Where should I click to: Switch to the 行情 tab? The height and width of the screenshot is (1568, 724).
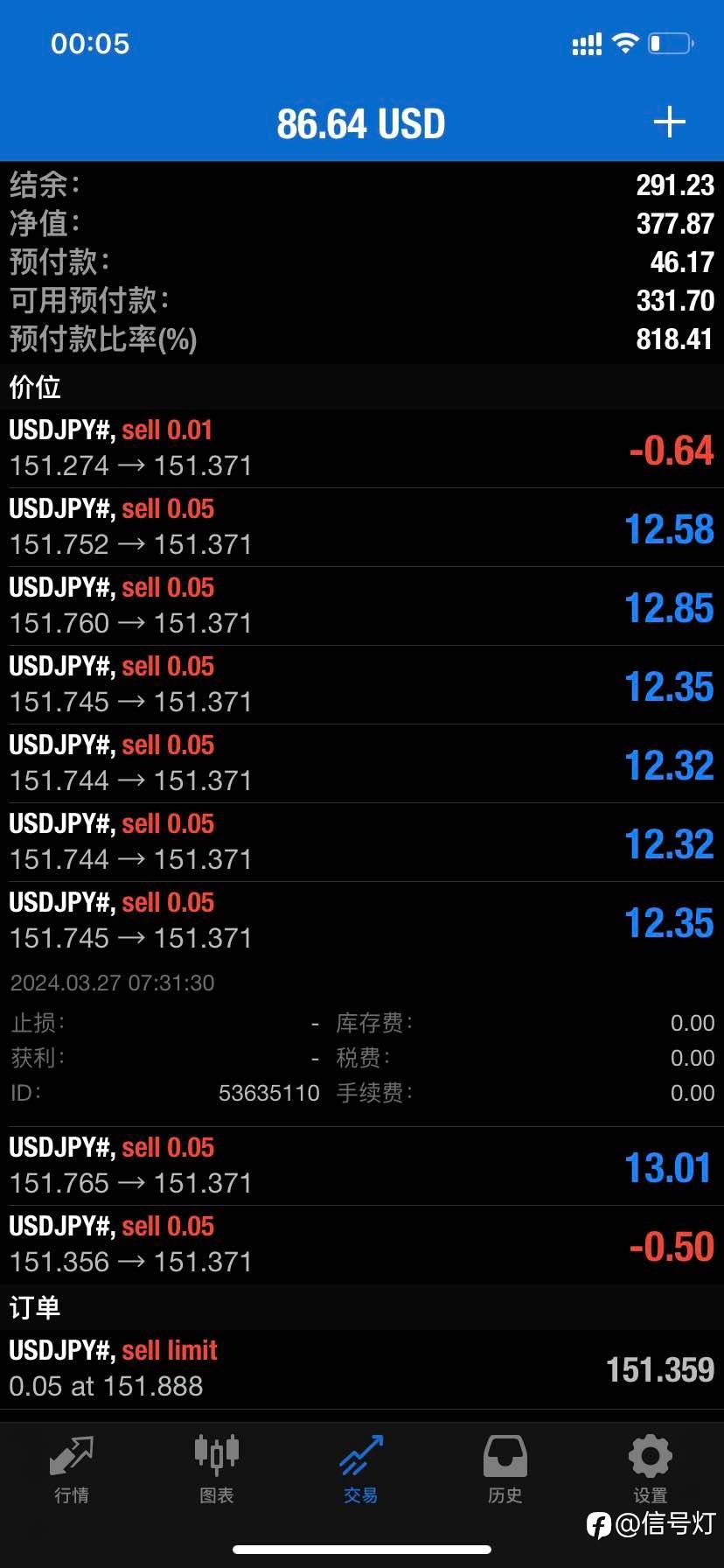[x=72, y=1470]
